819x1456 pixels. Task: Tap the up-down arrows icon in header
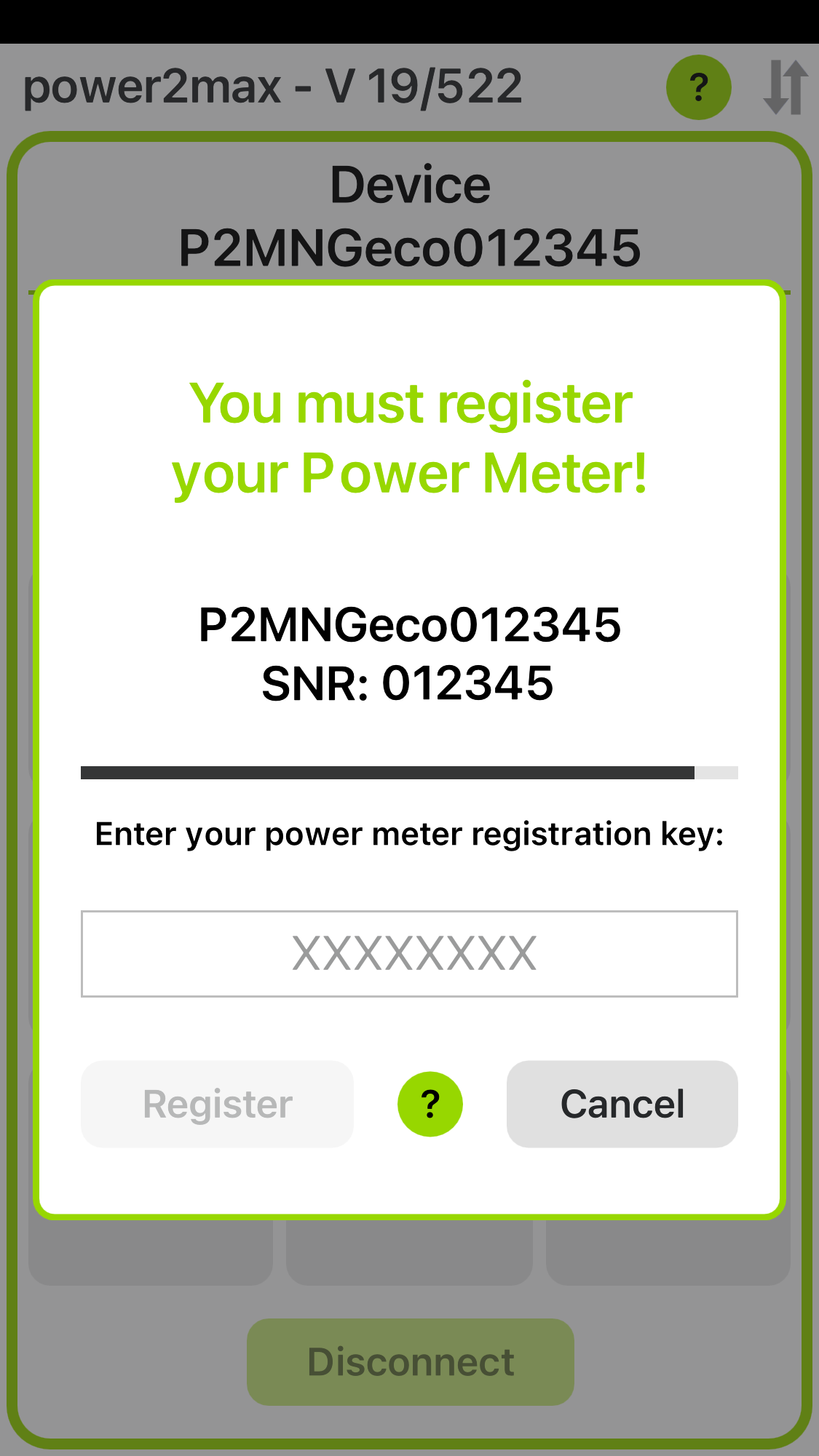pyautogui.click(x=786, y=87)
